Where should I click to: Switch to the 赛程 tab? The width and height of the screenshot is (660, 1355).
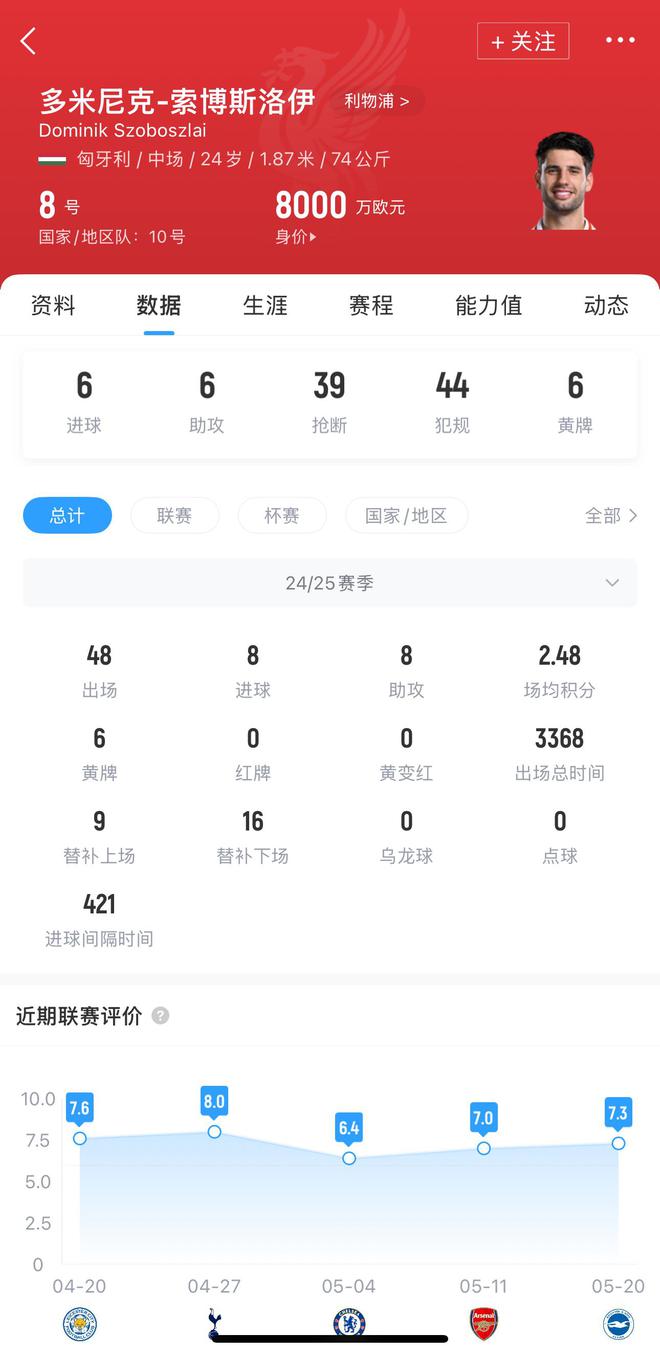coord(371,305)
